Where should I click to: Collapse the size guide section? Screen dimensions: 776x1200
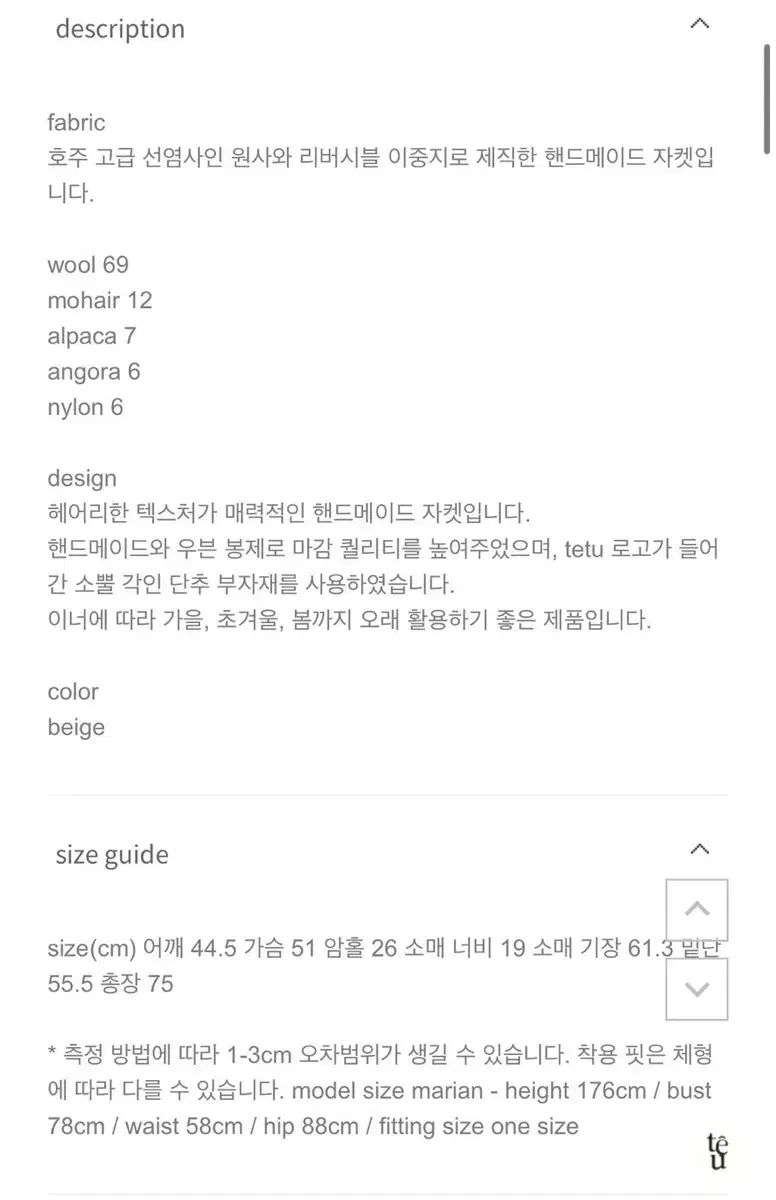pos(700,850)
